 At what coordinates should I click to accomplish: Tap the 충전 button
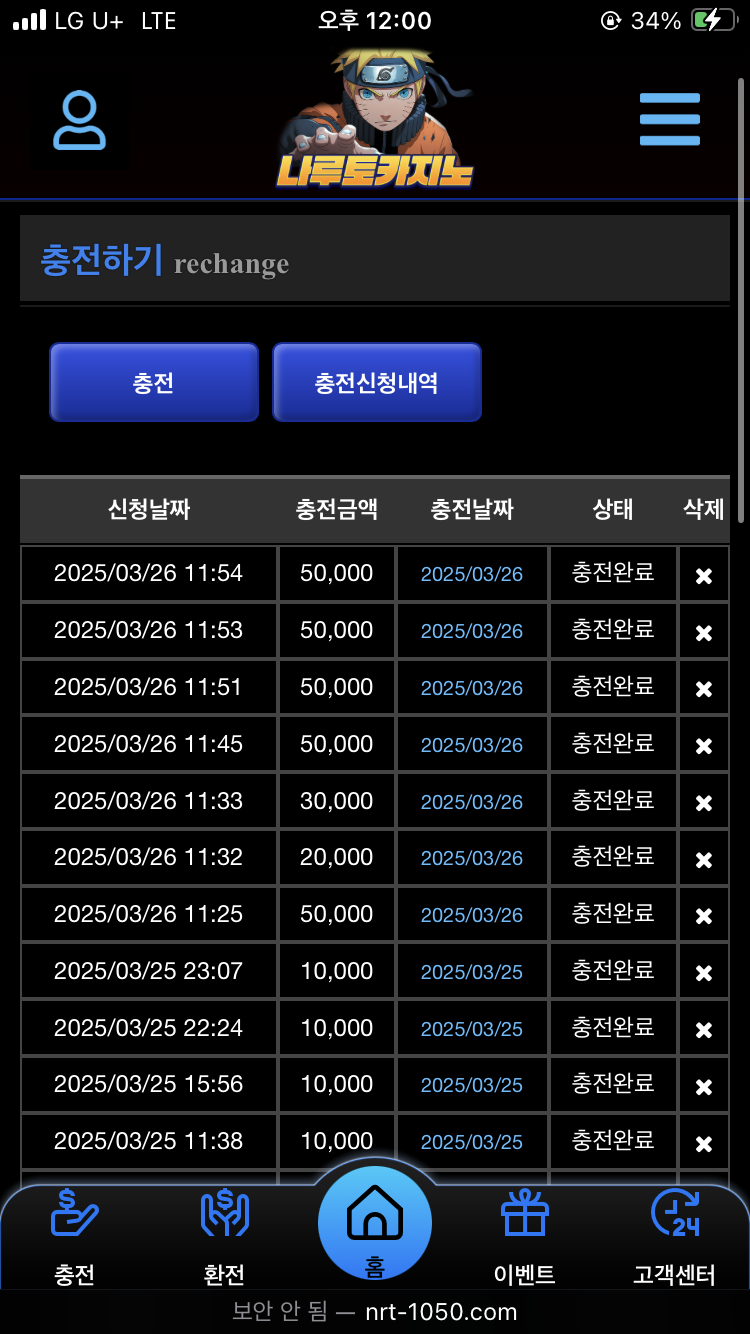[154, 383]
